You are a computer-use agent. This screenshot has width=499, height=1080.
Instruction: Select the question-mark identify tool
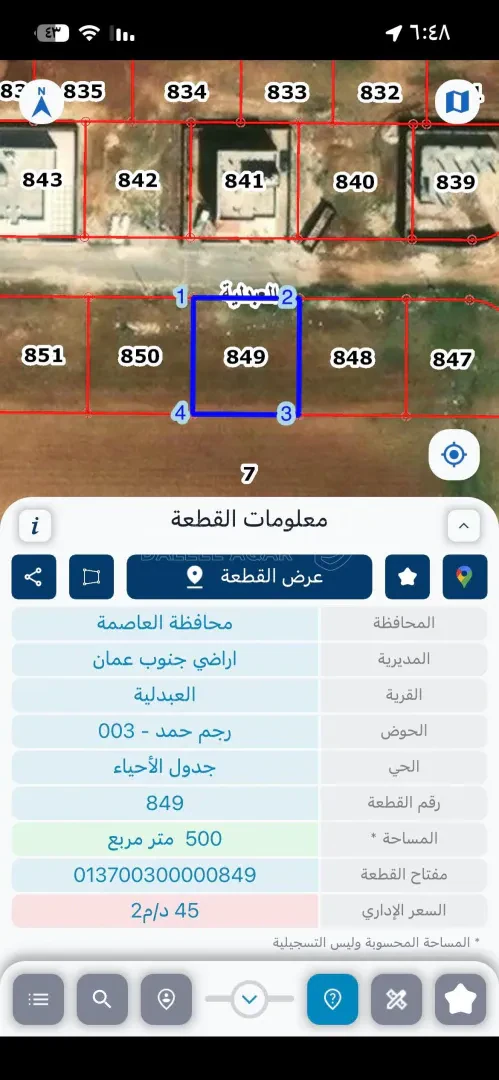(333, 999)
